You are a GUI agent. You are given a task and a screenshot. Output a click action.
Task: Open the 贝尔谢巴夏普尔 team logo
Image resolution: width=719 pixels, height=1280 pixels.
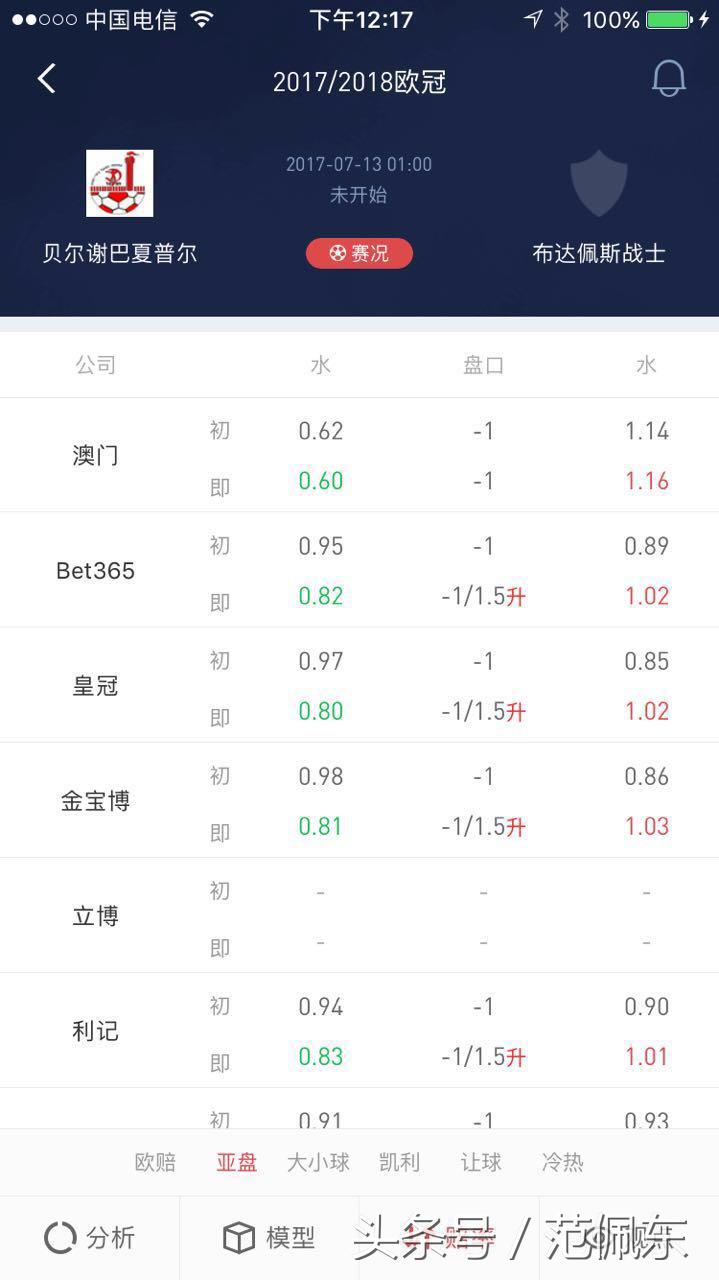[119, 183]
